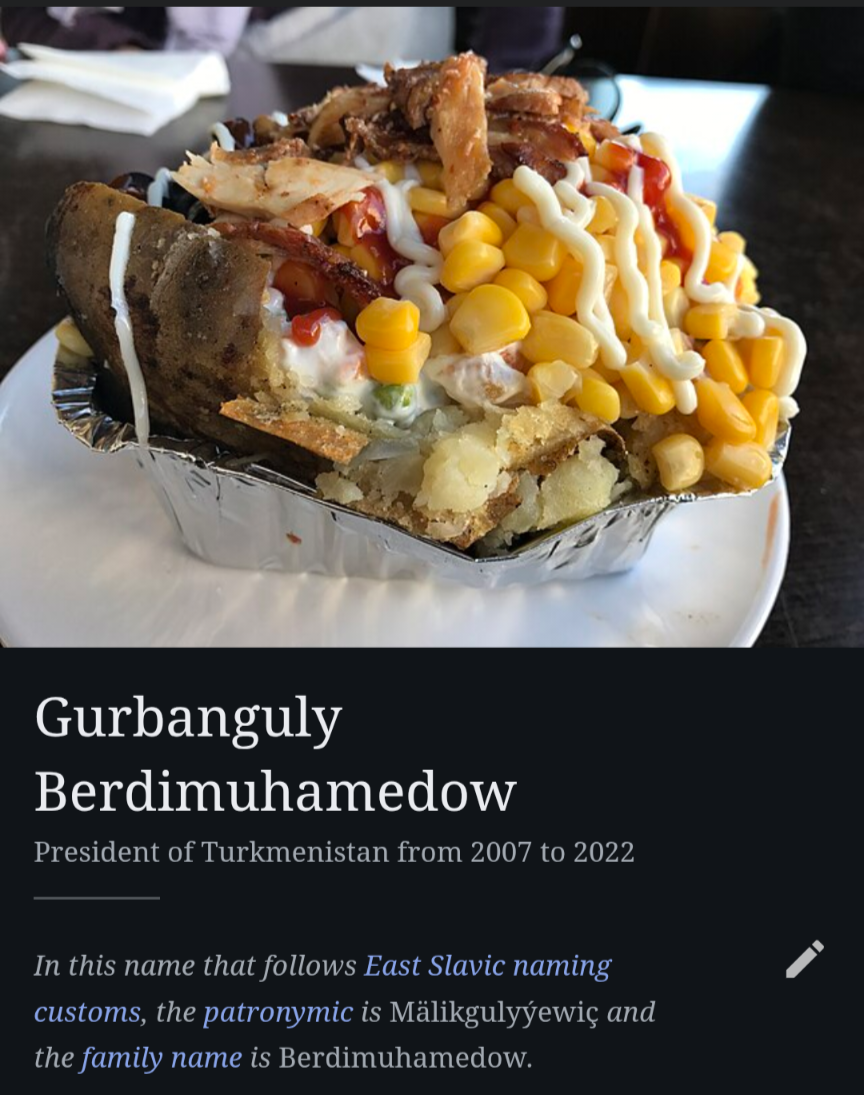Open East Slavic naming customs link
Viewport: 864px width, 1095px height.
coord(487,967)
